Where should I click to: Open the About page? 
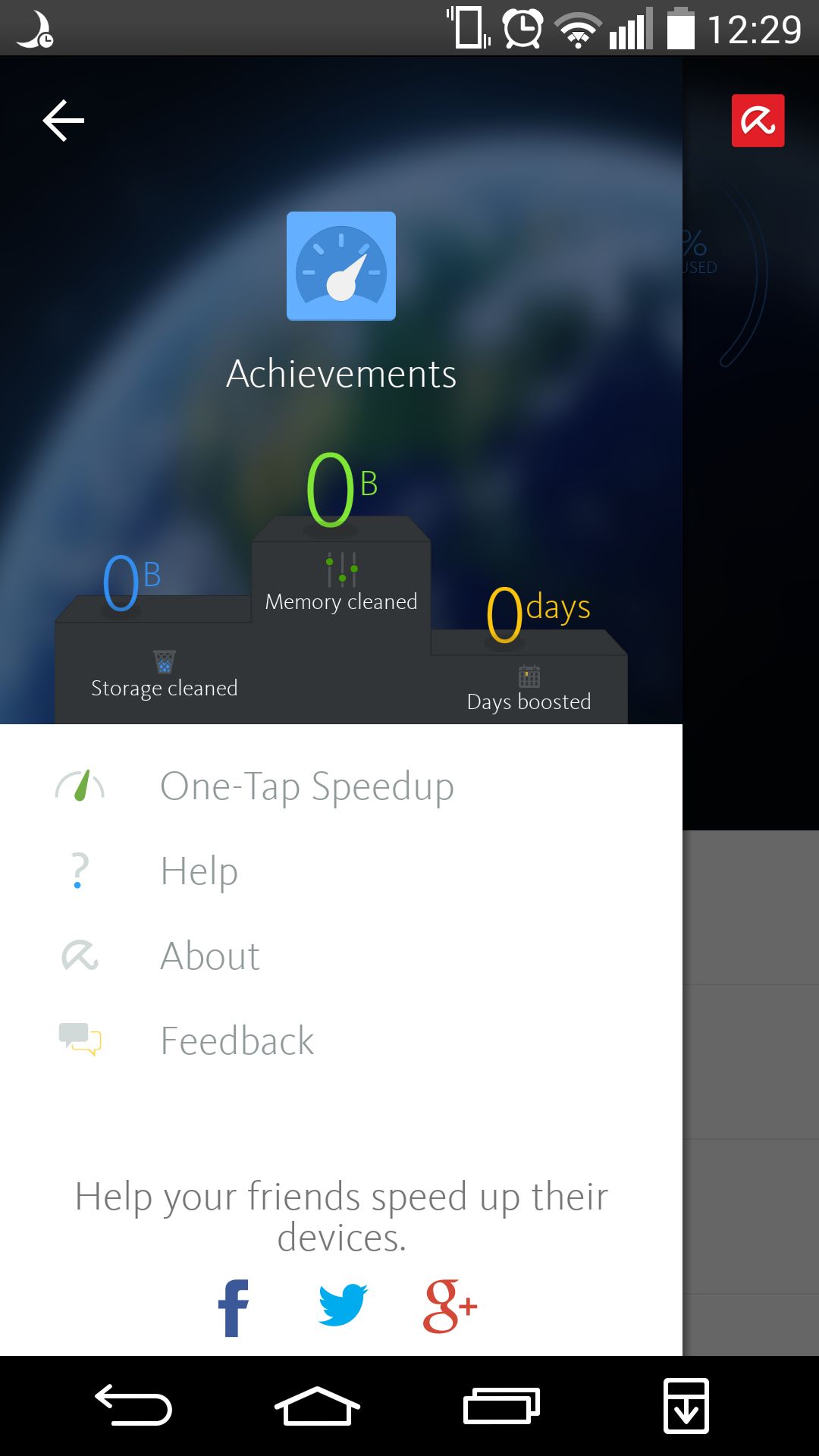pos(341,956)
